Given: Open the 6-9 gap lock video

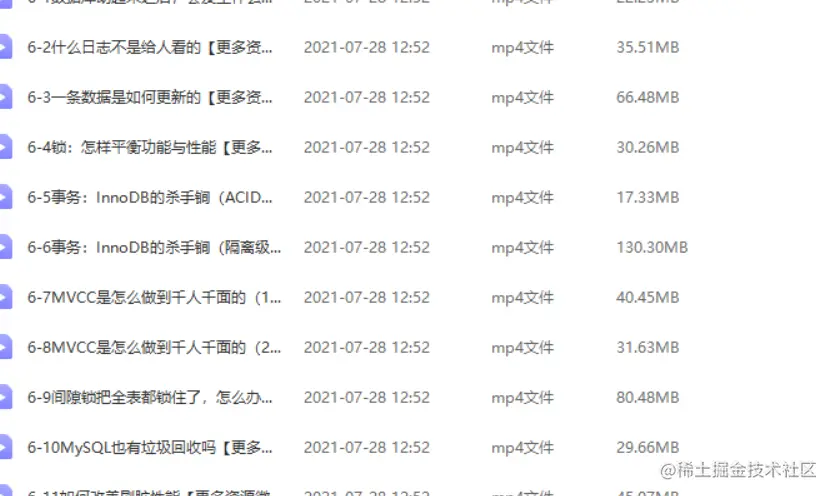Looking at the screenshot, I should (x=150, y=397).
